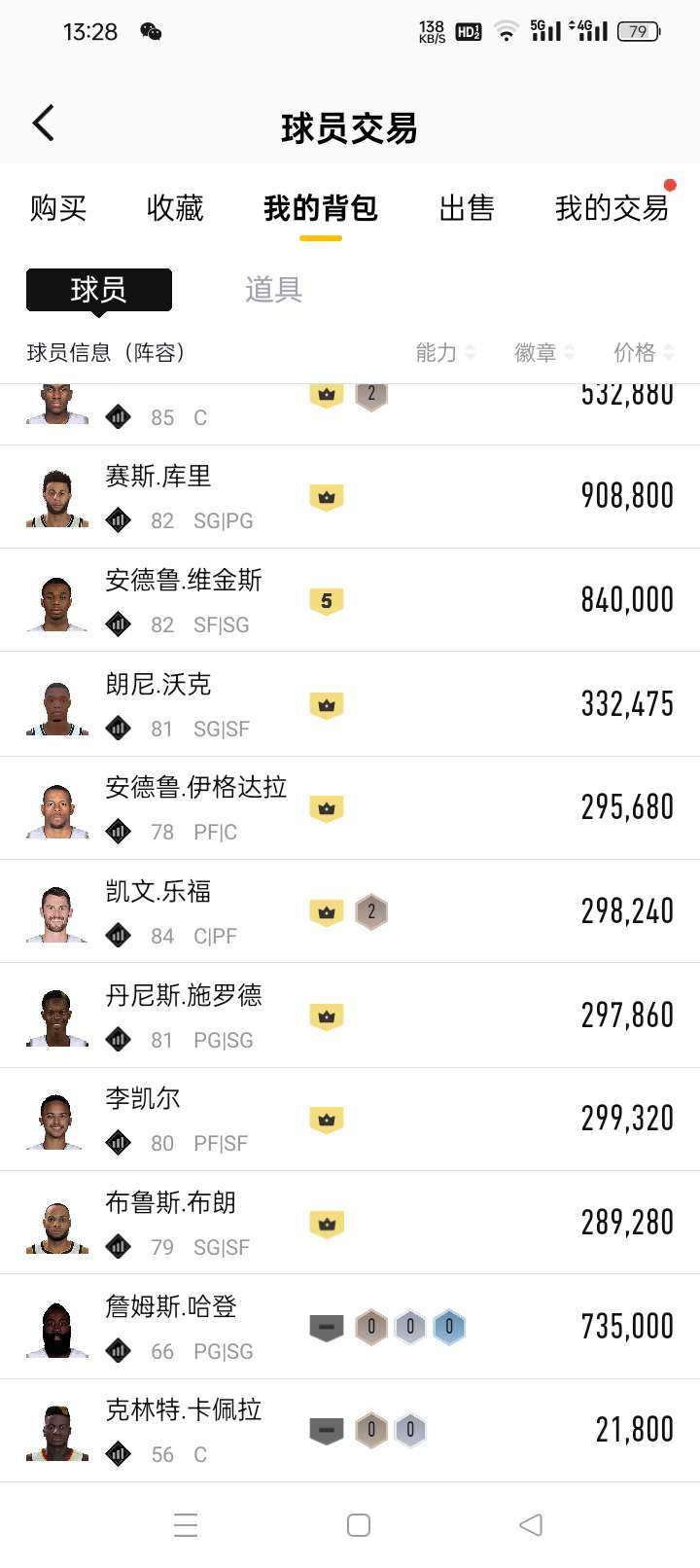
Task: Open the 我的交易 tab
Action: [x=612, y=208]
